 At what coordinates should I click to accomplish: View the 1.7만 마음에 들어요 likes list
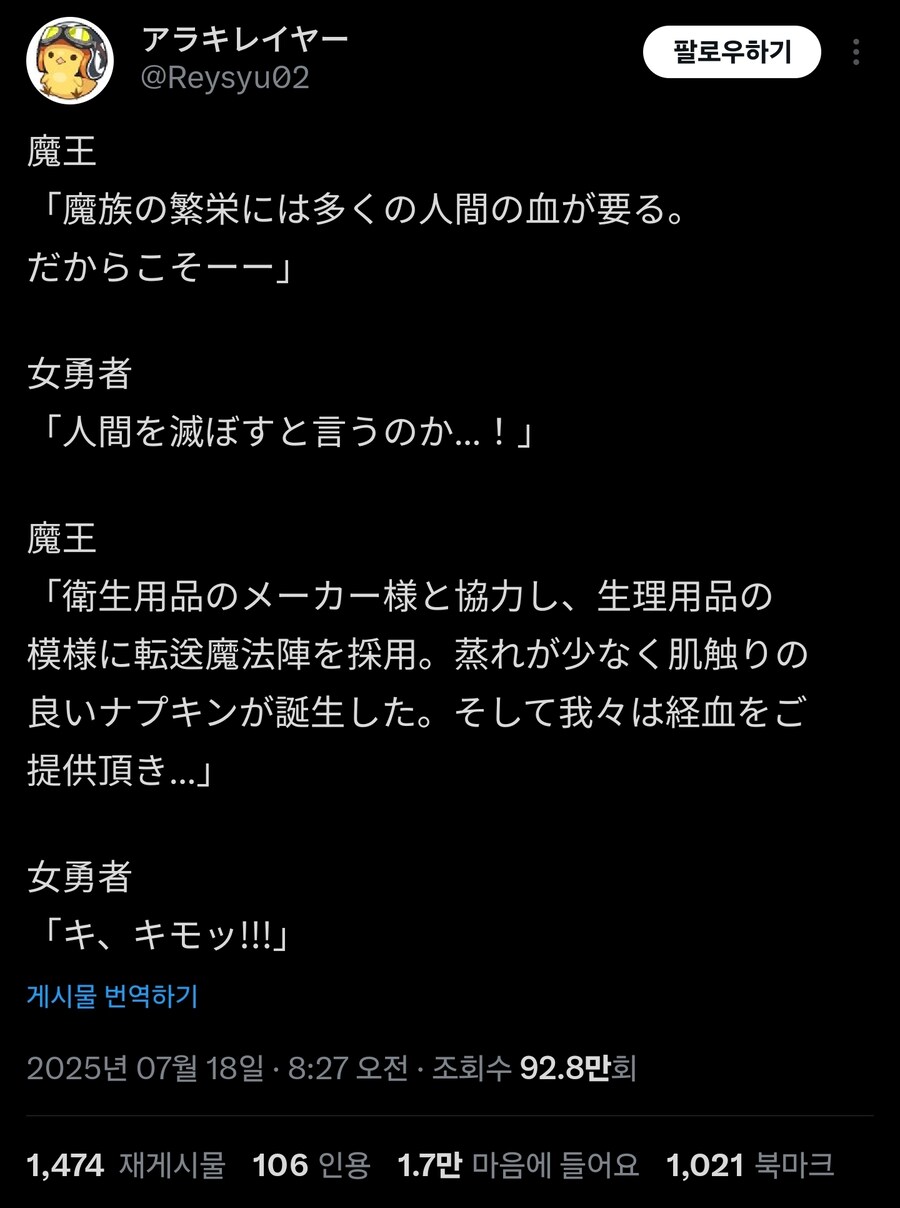[x=518, y=1165]
